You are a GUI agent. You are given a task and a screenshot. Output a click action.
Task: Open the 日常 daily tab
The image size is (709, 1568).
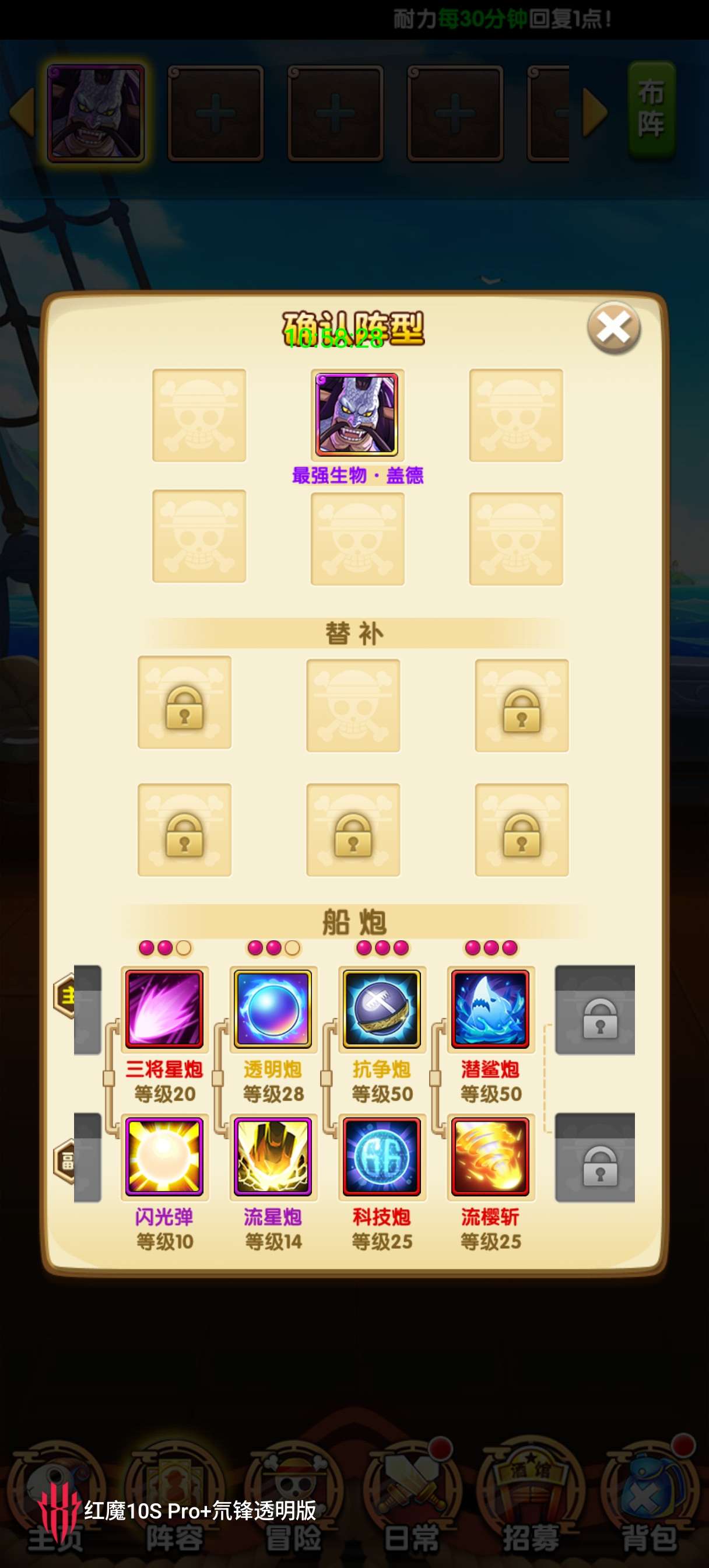[412, 1497]
